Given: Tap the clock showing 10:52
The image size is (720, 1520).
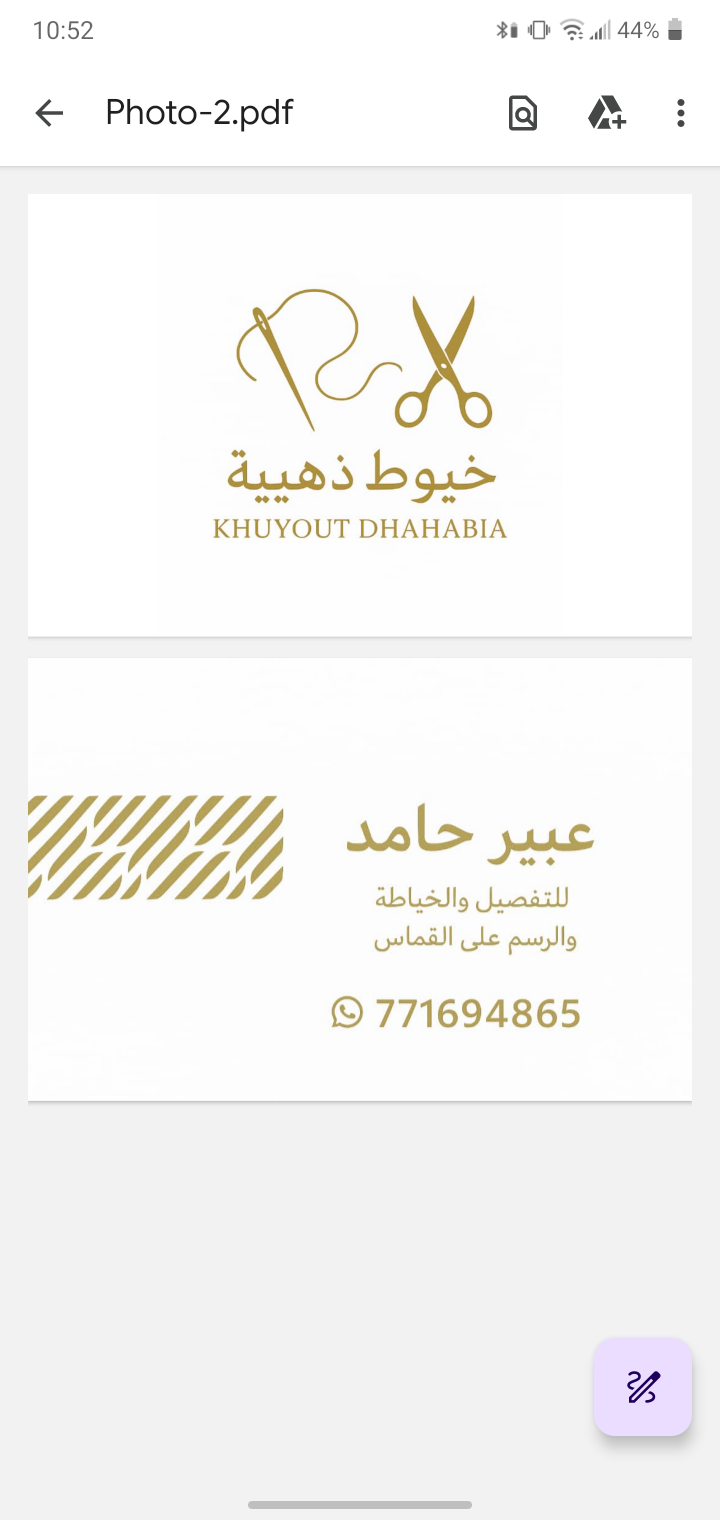Looking at the screenshot, I should 63,30.
